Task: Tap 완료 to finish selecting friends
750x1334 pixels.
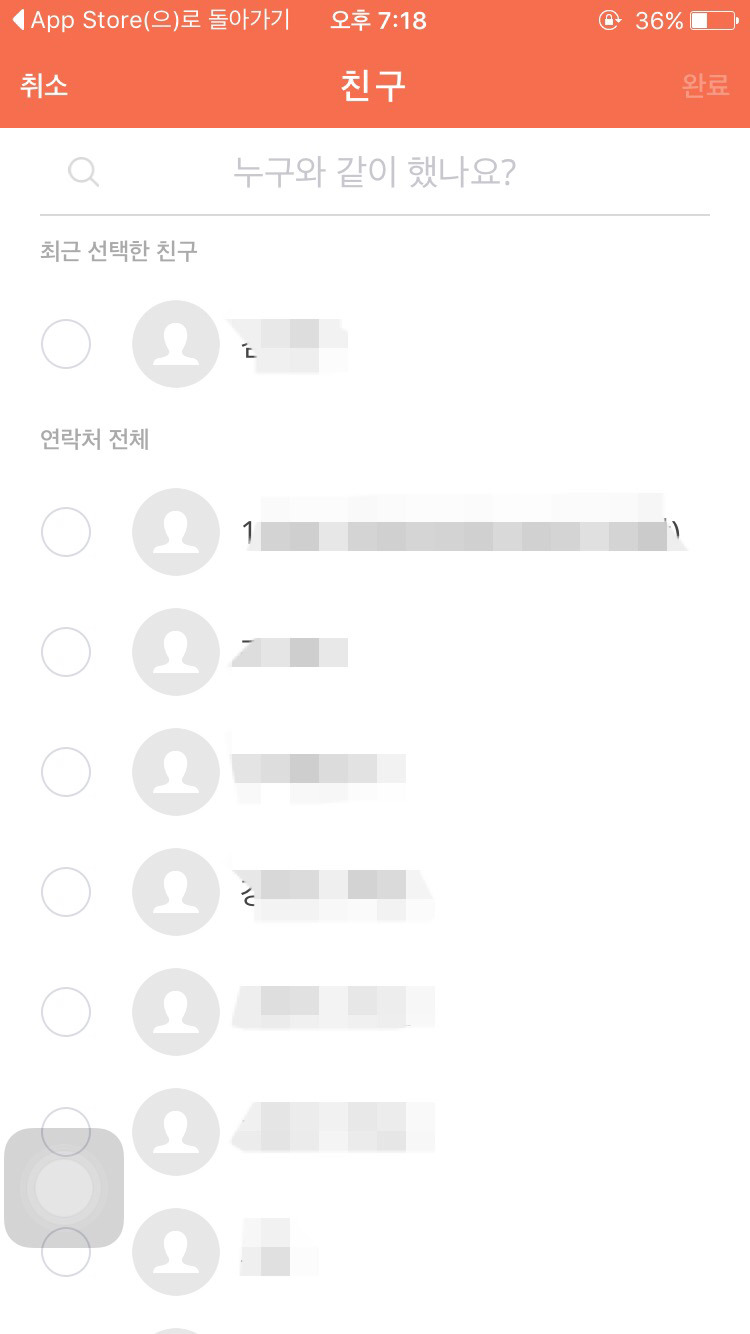Action: pyautogui.click(x=705, y=86)
